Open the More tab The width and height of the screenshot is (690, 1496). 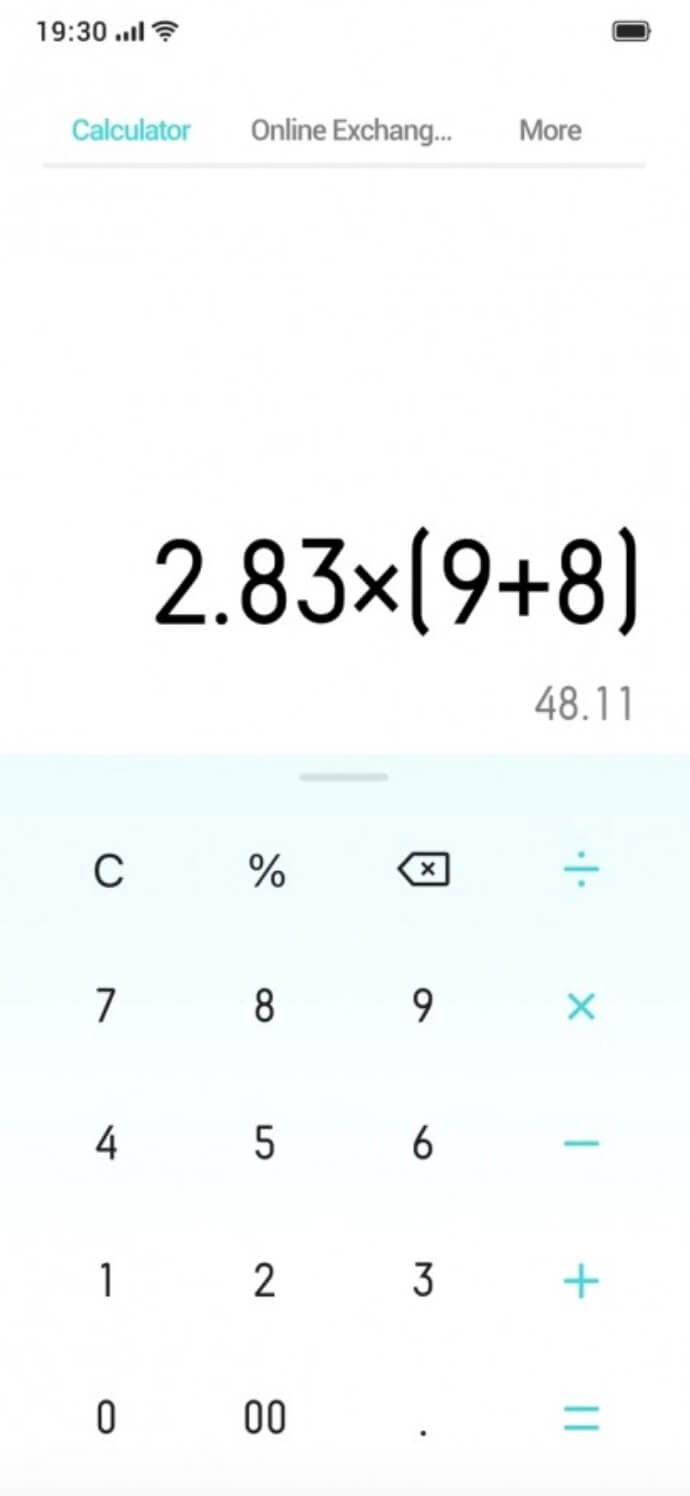(x=550, y=130)
